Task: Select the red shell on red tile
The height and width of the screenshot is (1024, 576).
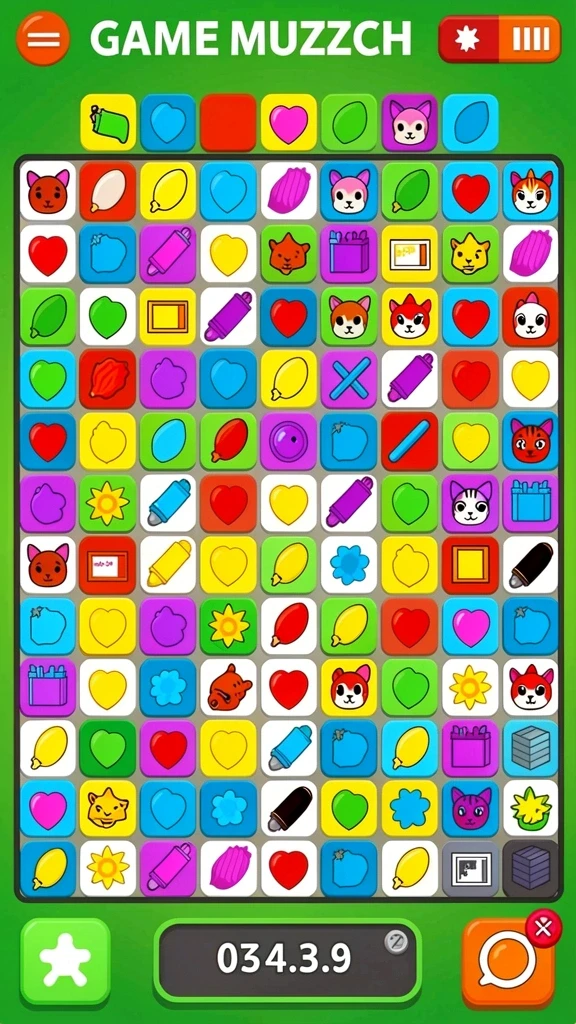Action: click(x=108, y=379)
